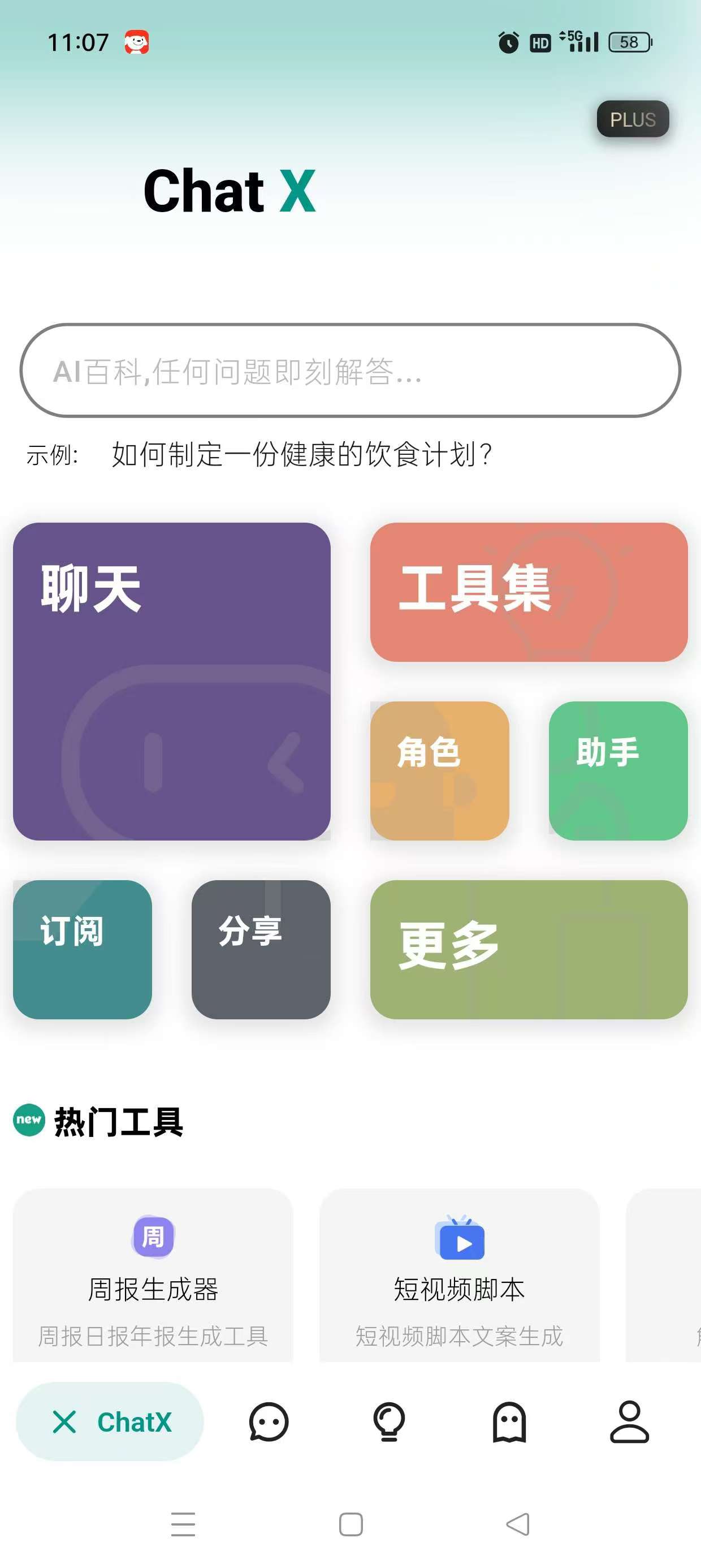This screenshot has height=1568, width=701.
Task: Switch to the lightbulb tools tab
Action: (389, 1422)
